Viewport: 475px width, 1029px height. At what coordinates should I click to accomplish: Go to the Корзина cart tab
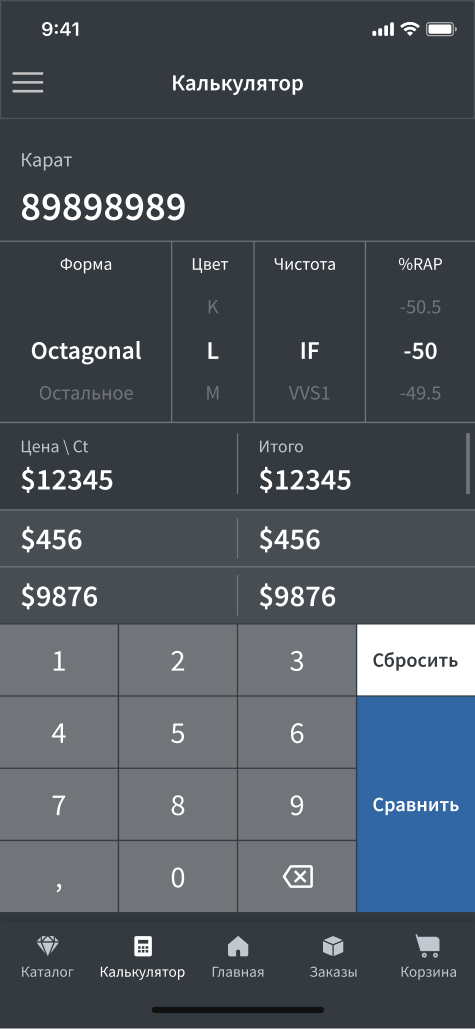[428, 957]
